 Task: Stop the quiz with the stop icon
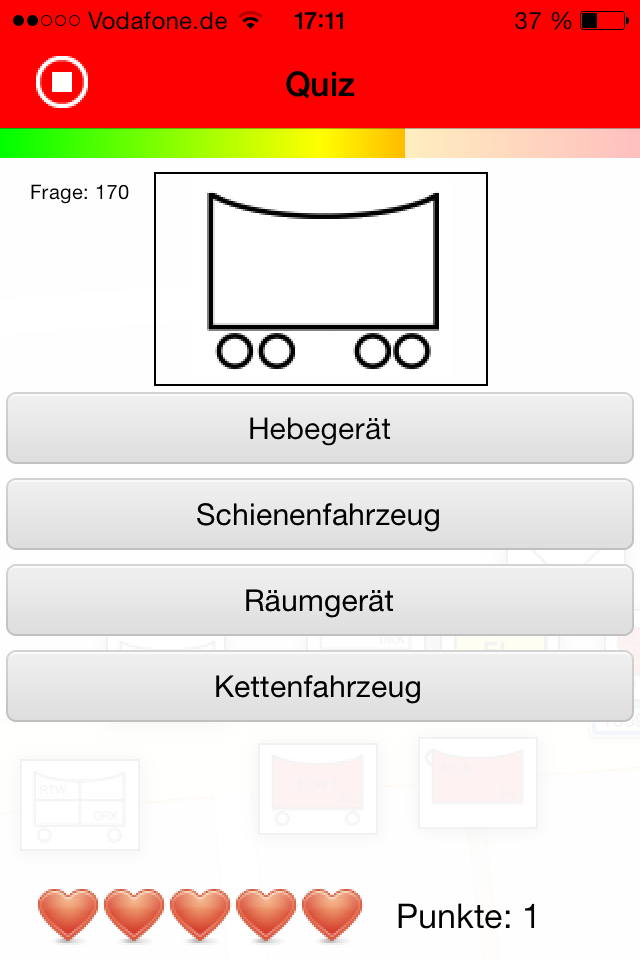click(62, 82)
